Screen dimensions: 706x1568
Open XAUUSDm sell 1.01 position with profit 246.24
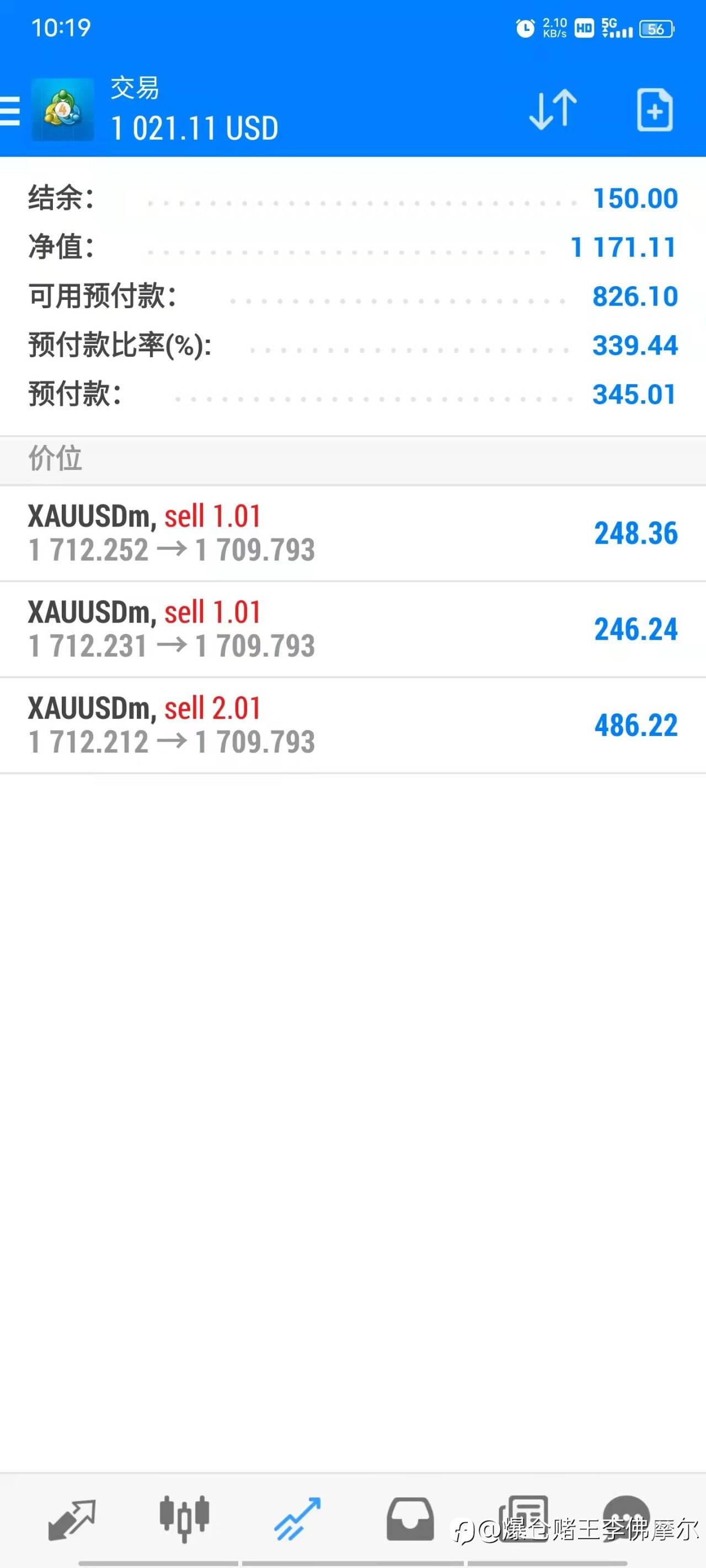(x=352, y=630)
